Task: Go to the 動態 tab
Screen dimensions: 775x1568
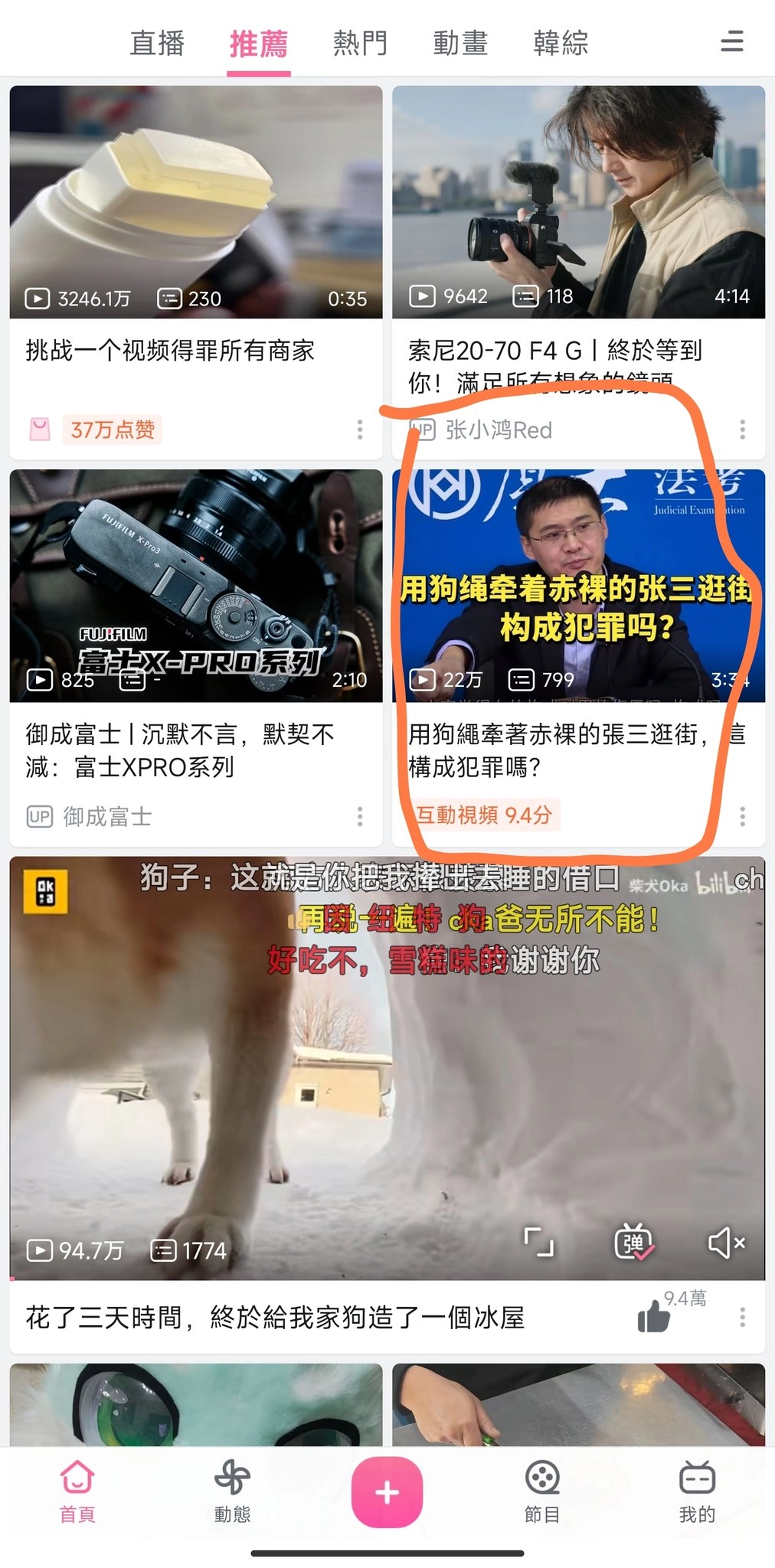Action: pyautogui.click(x=232, y=1491)
